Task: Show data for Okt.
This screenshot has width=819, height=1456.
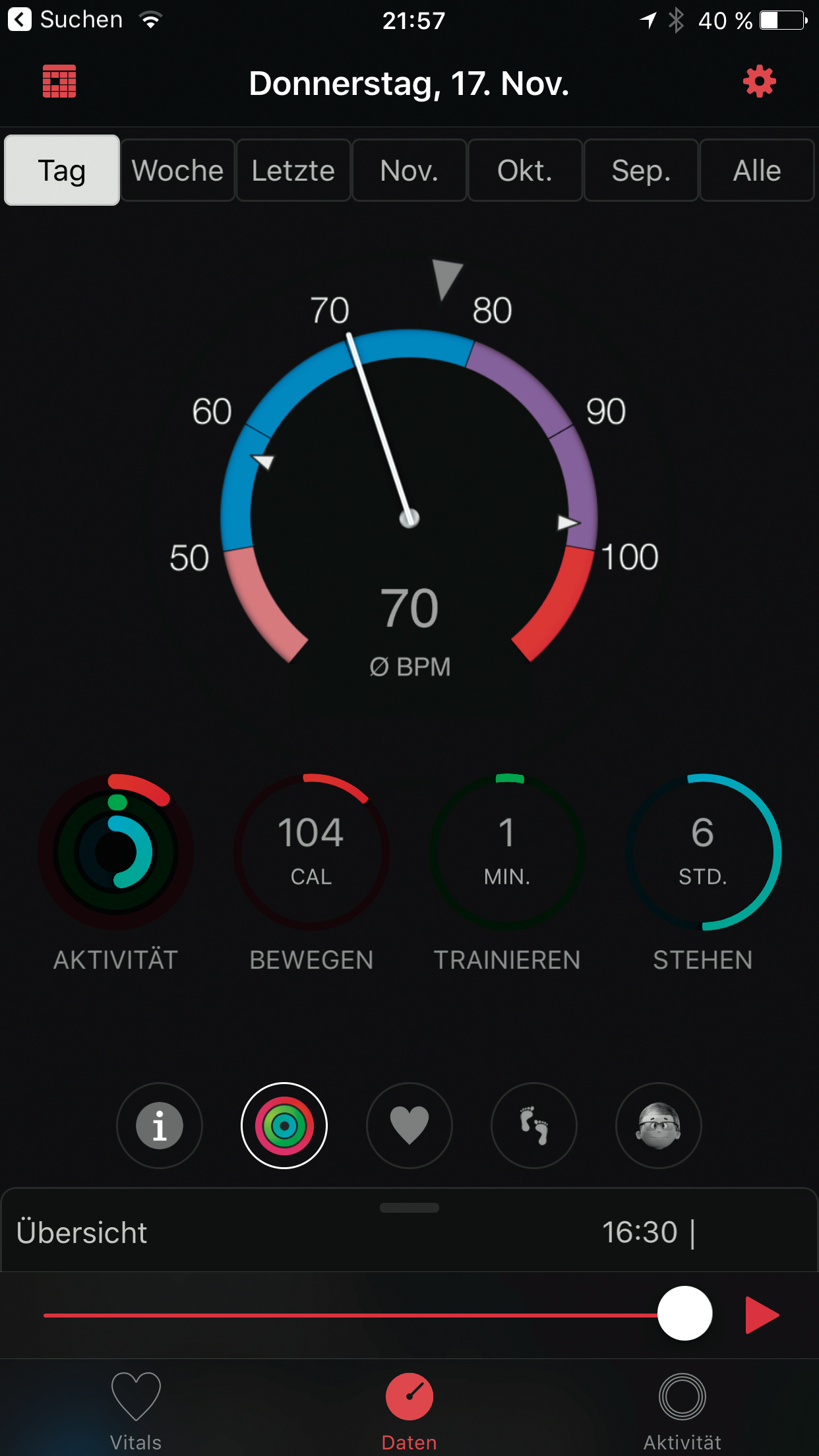Action: click(x=525, y=171)
